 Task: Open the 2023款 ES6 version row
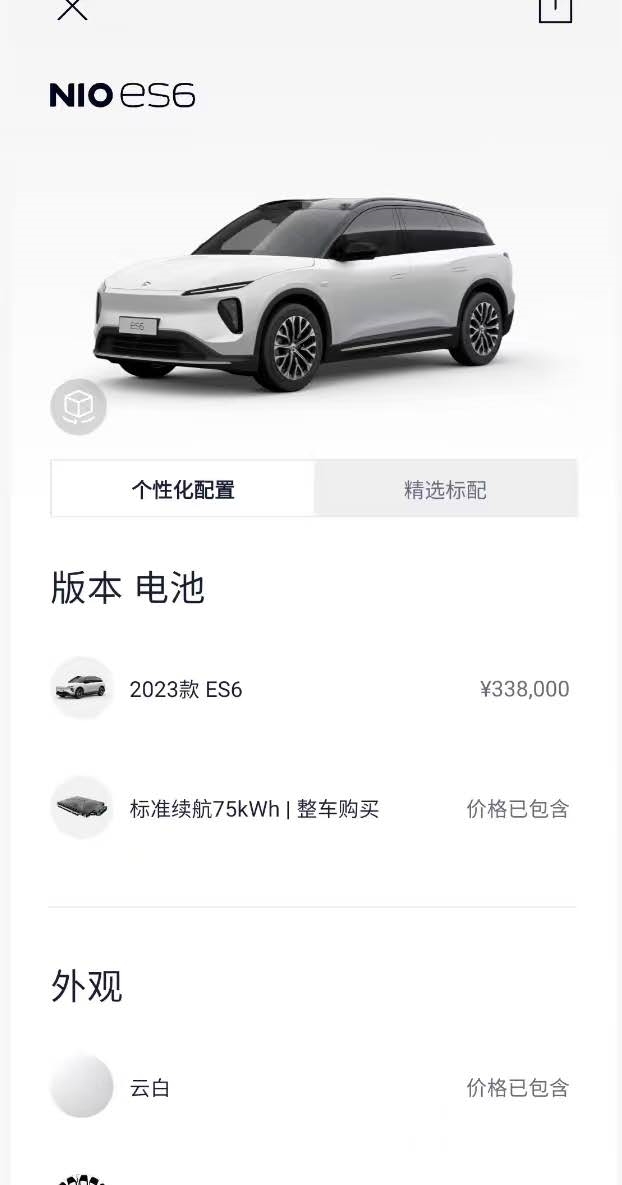(310, 689)
